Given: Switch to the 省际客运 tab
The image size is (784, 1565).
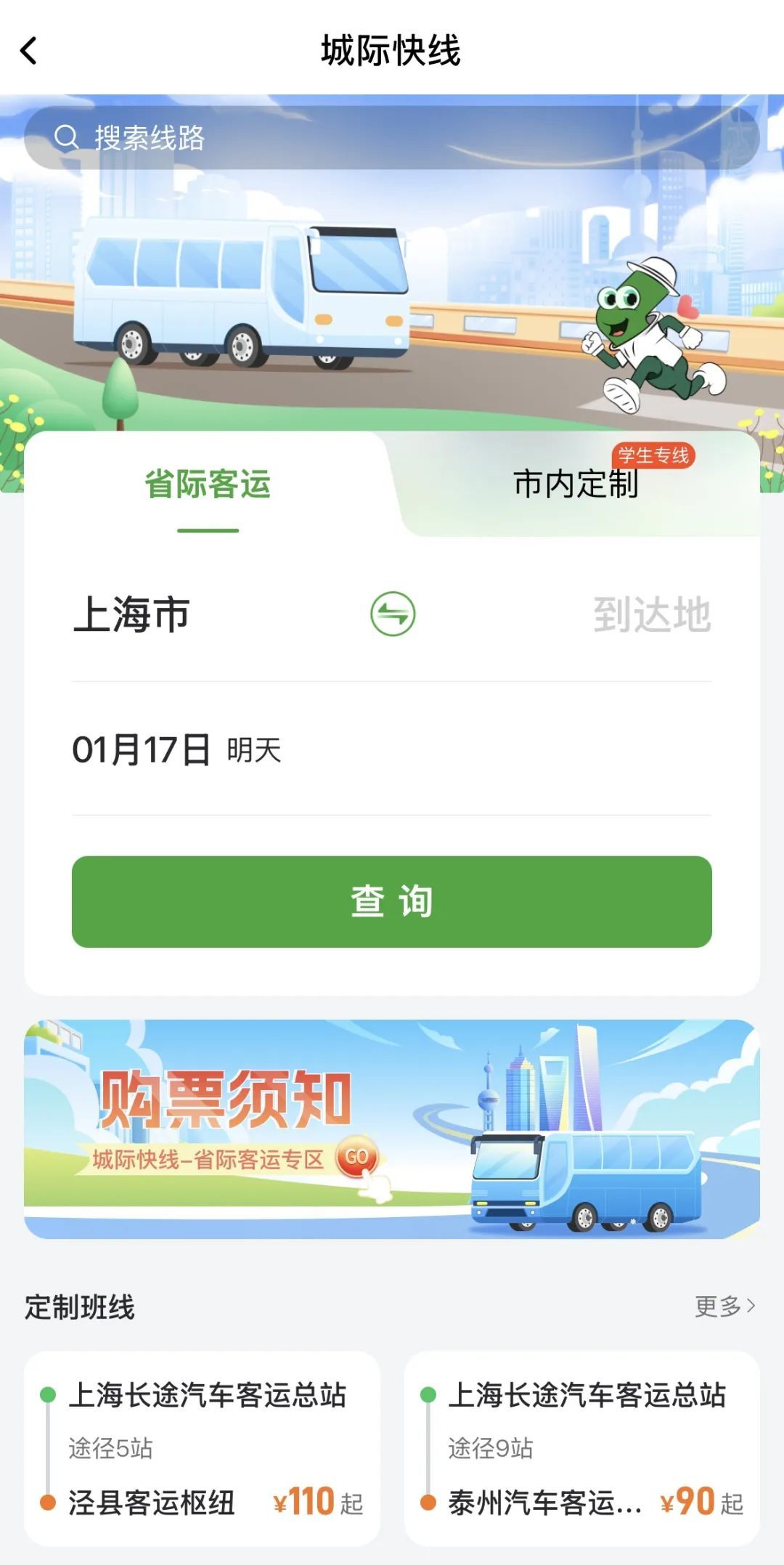Looking at the screenshot, I should coord(208,484).
